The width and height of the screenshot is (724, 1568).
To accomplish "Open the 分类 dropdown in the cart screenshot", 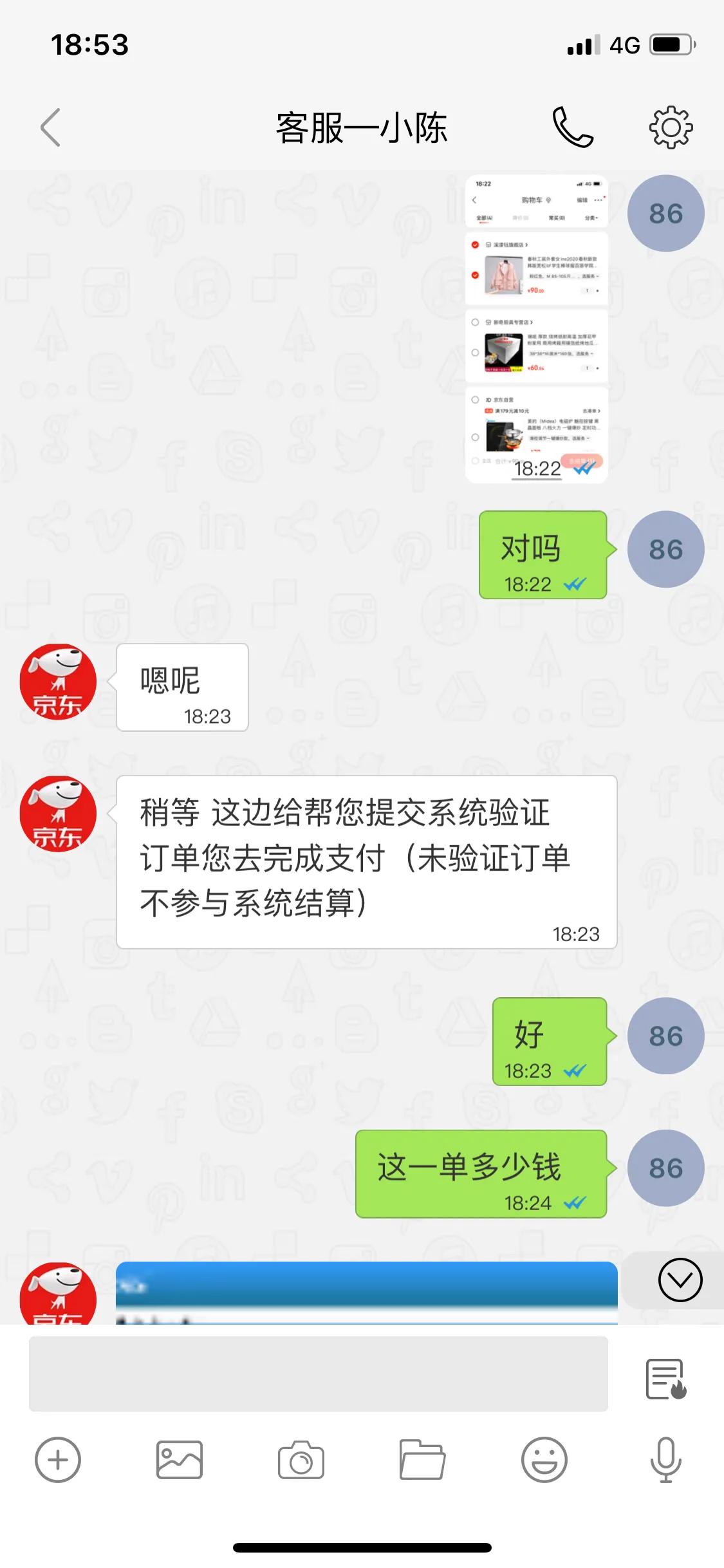I will [591, 218].
